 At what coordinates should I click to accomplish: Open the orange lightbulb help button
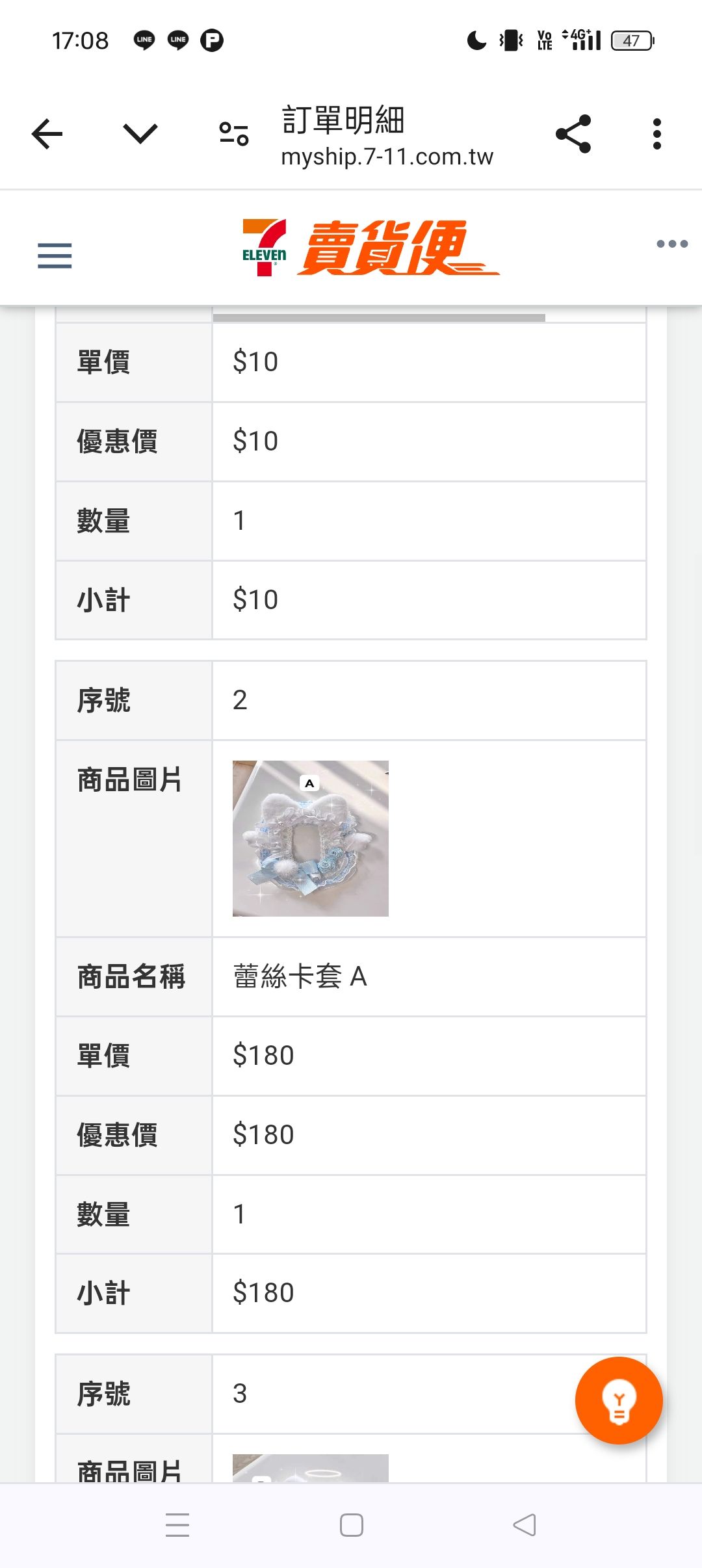pyautogui.click(x=619, y=1400)
